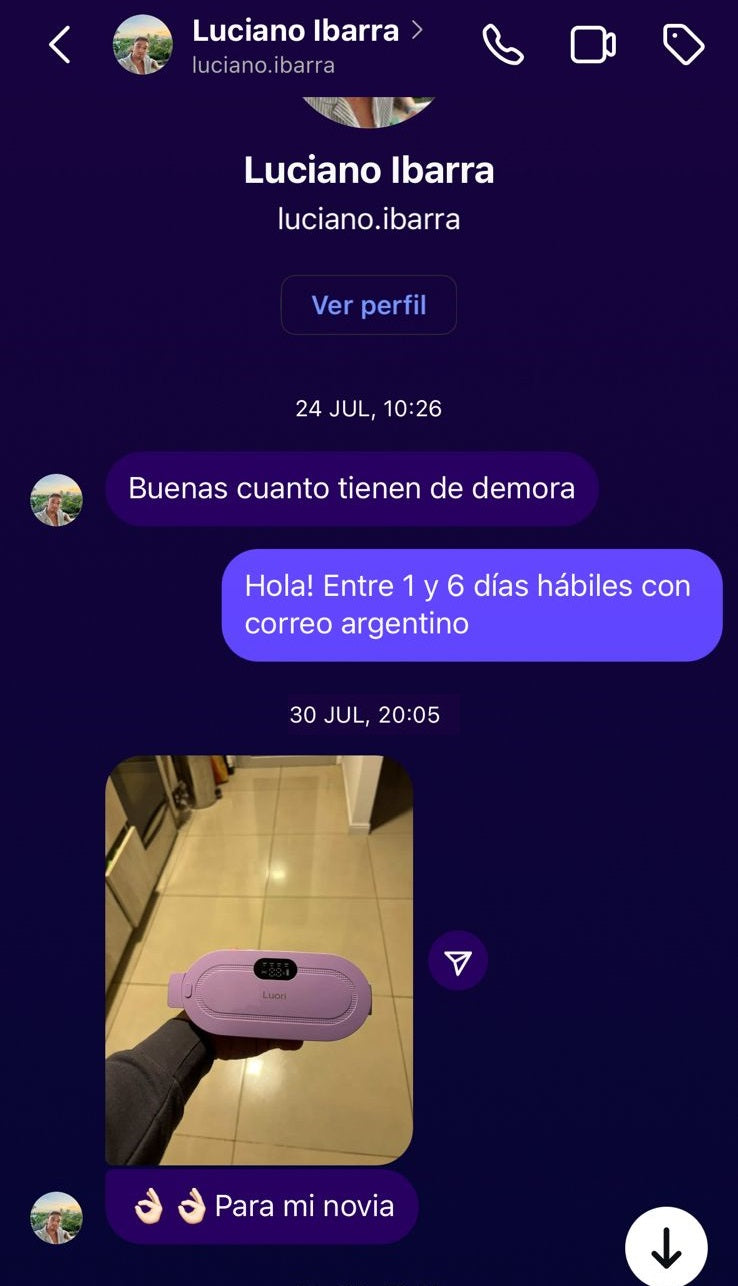Open Luciano Ibarra's chat details in header
Viewport: 738px width, 1286px height.
(296, 44)
